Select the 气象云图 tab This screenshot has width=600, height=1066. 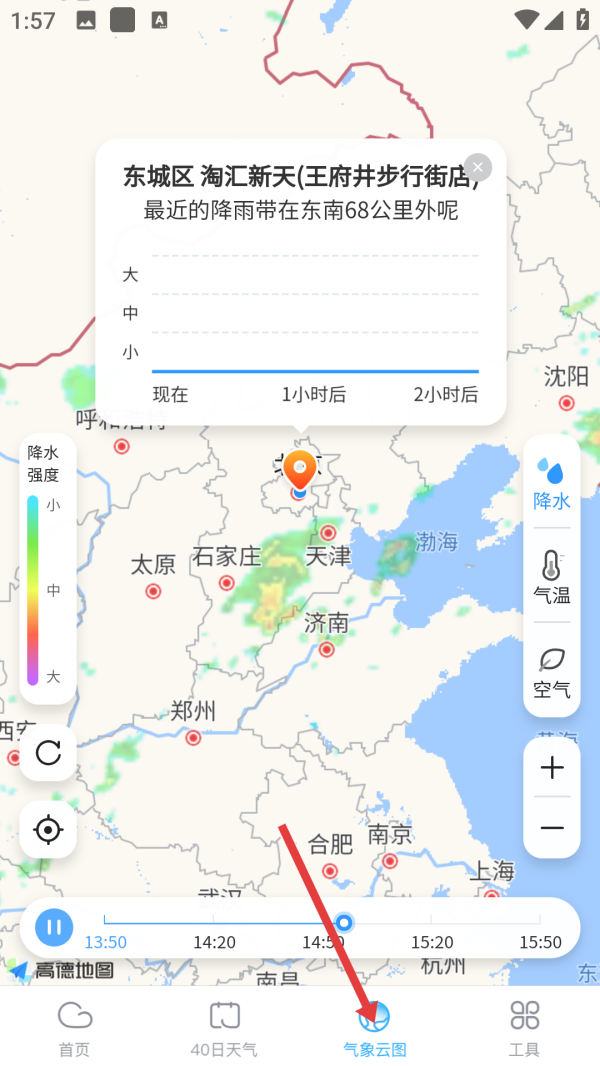pos(374,1028)
